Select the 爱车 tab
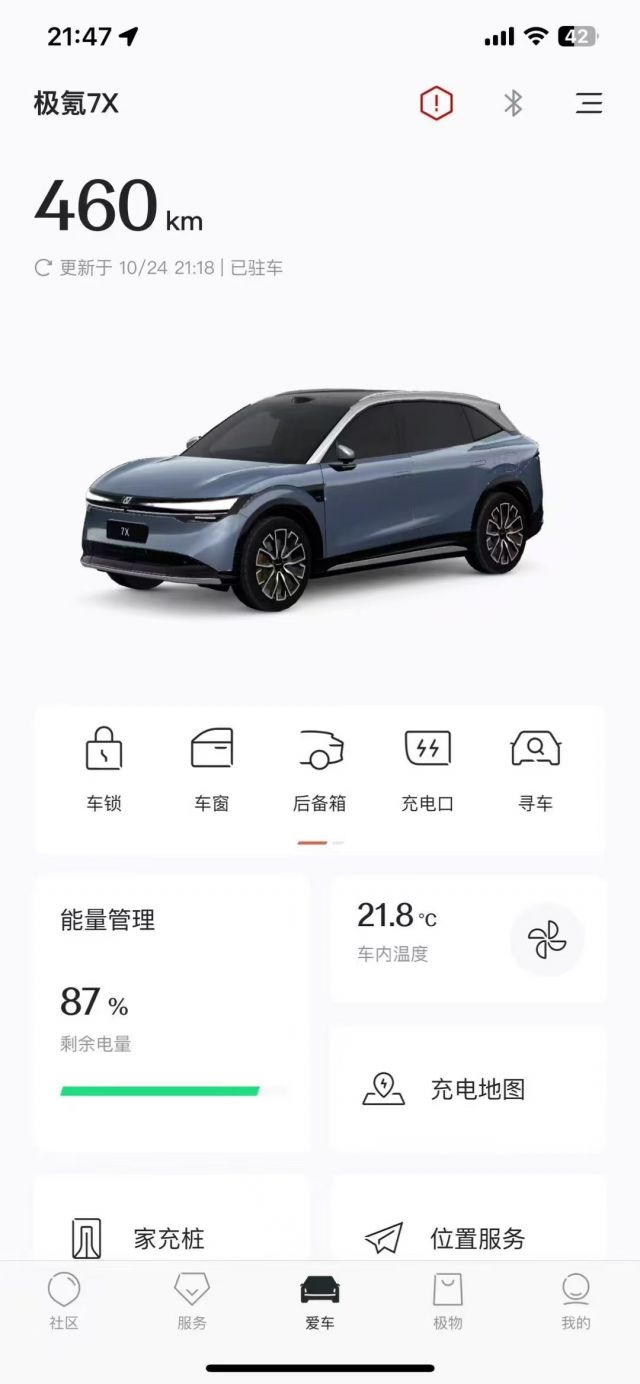This screenshot has height=1384, width=640. coord(320,1301)
